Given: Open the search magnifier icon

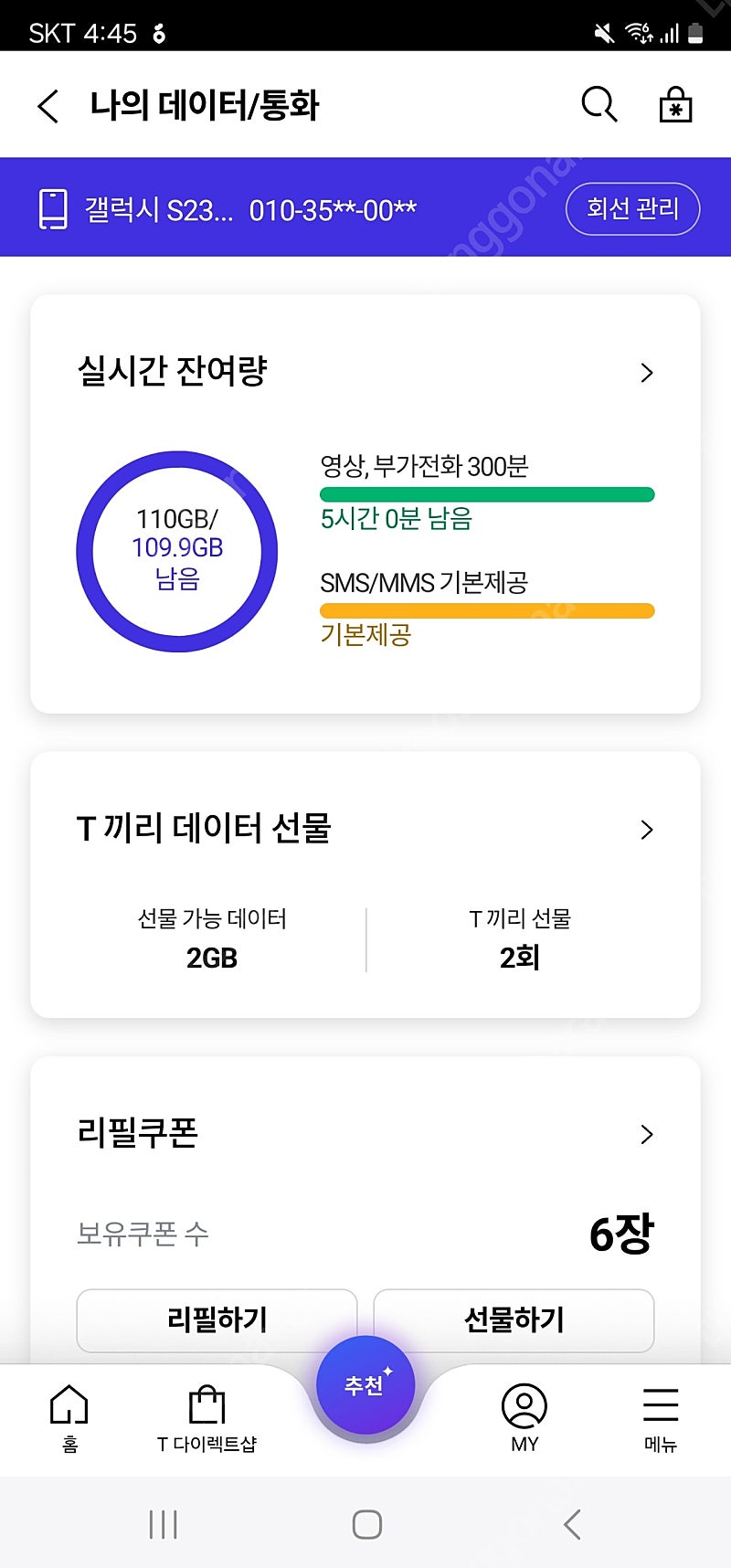Looking at the screenshot, I should coord(599,105).
